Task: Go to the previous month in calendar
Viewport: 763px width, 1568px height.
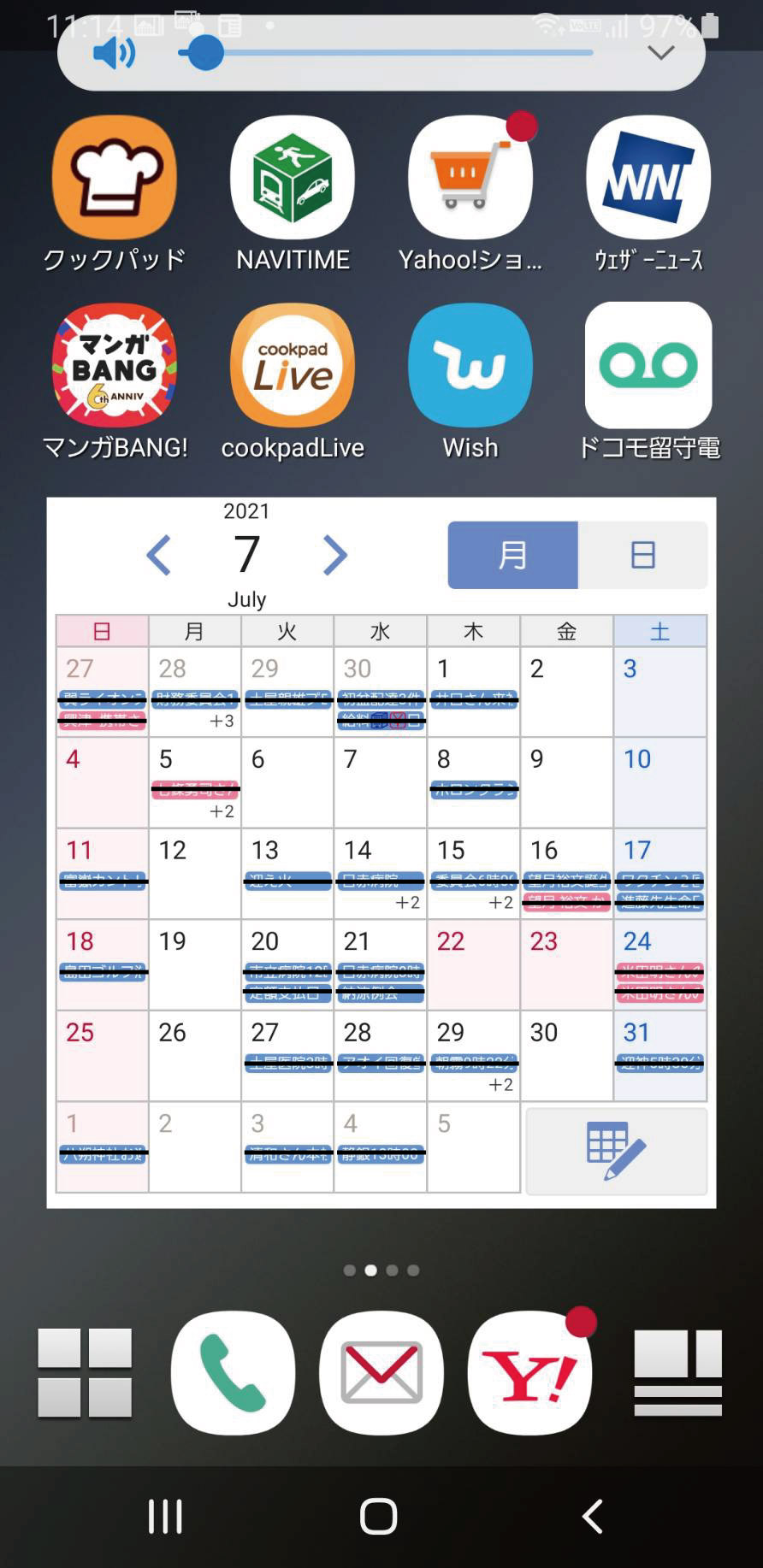Action: [x=159, y=555]
